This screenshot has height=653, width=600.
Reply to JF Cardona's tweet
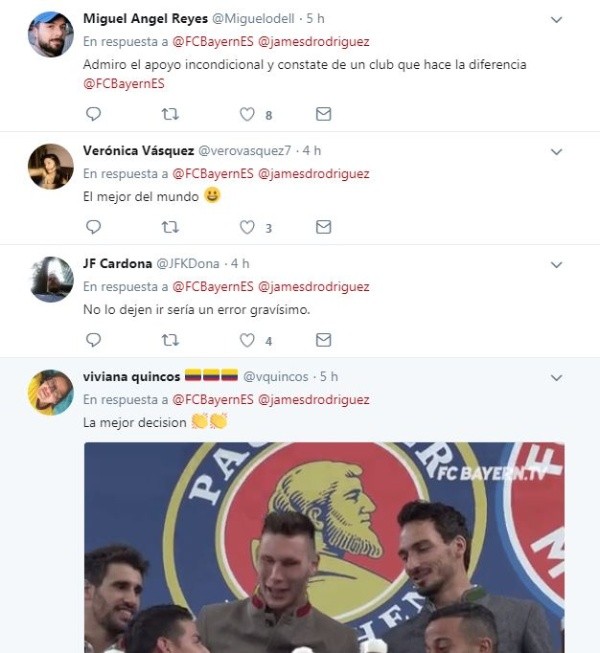click(x=94, y=340)
